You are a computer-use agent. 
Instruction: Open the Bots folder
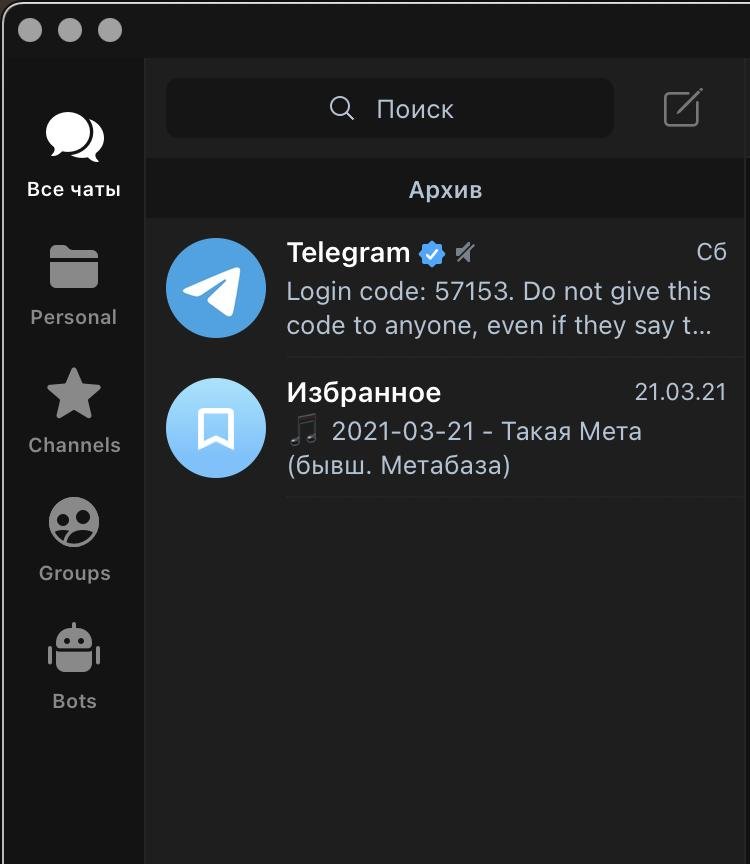click(x=74, y=667)
